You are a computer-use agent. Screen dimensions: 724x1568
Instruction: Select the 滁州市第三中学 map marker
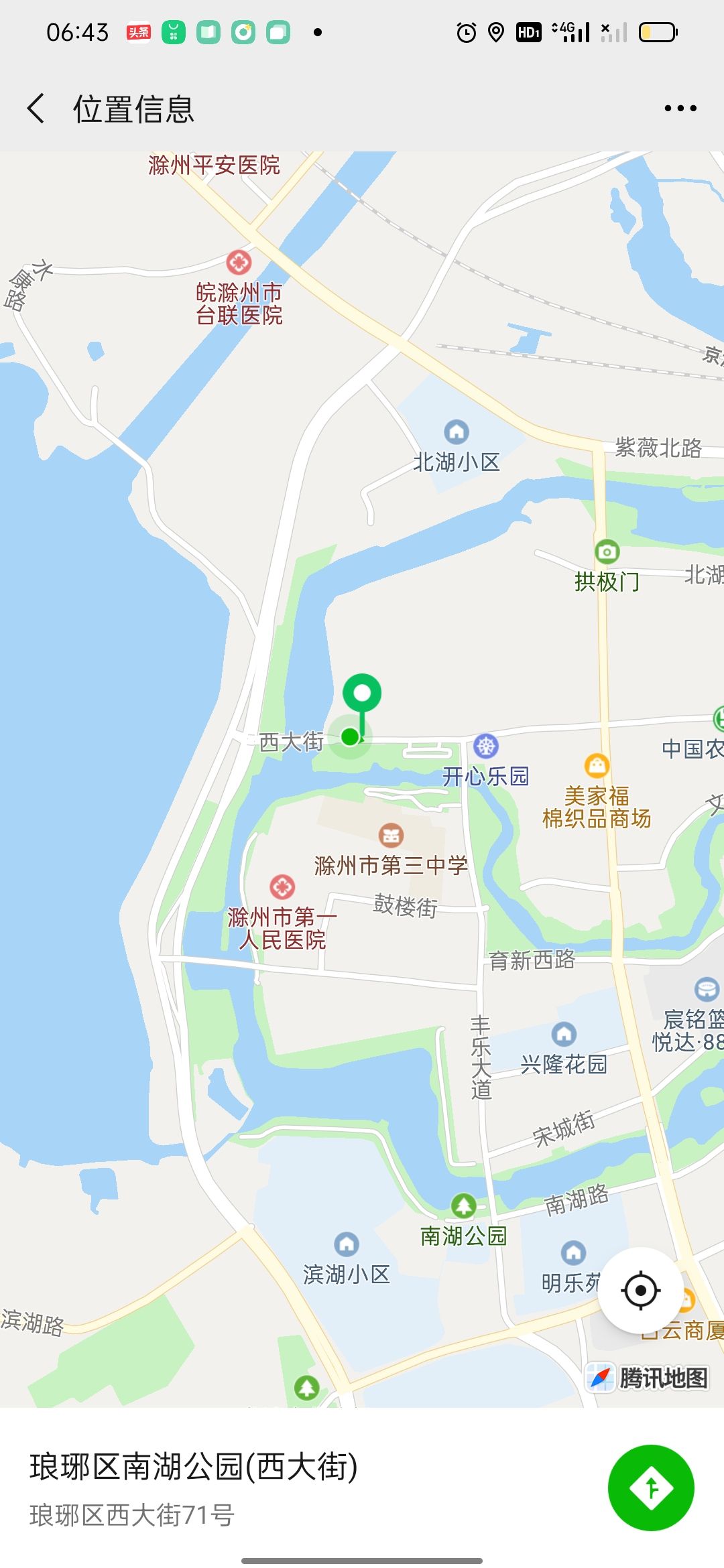[x=391, y=835]
